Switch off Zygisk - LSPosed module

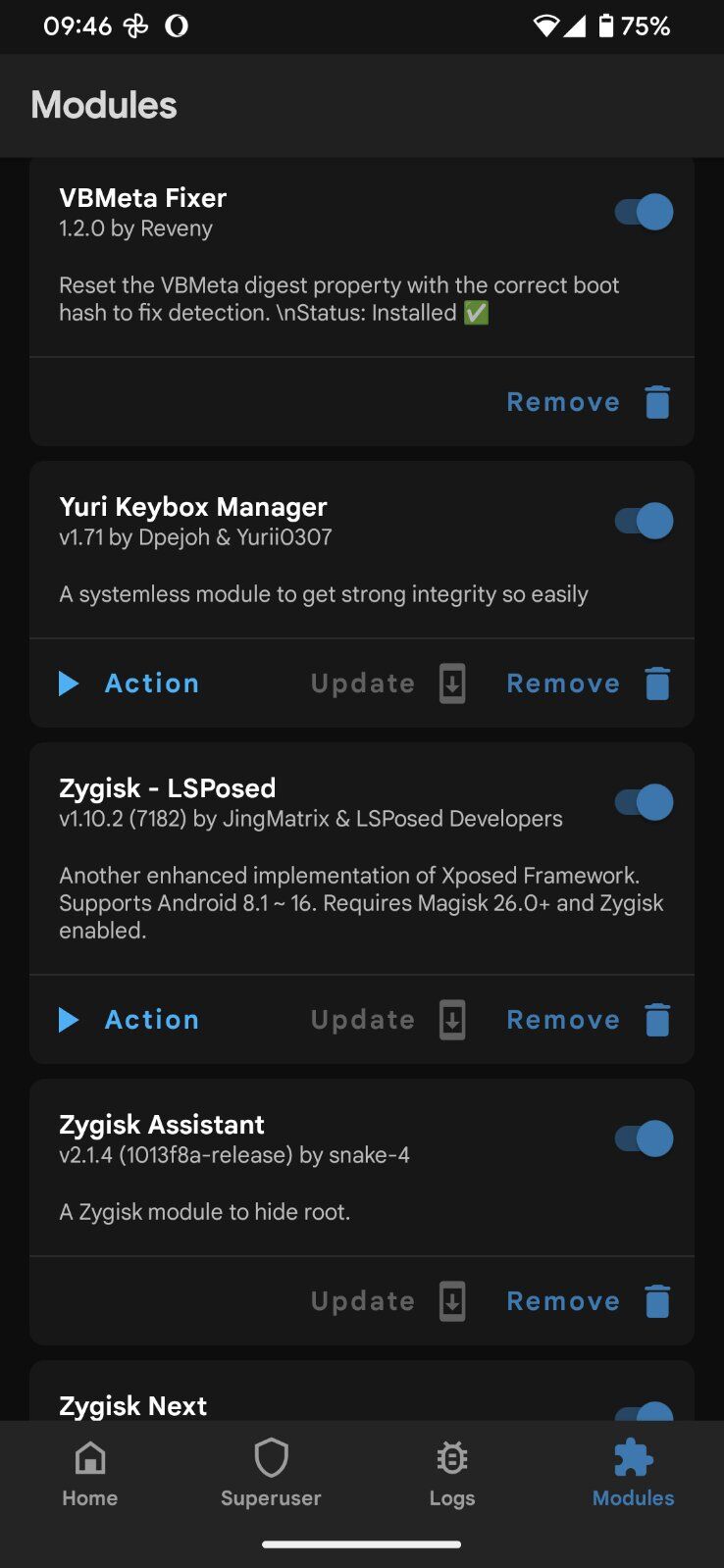(644, 802)
